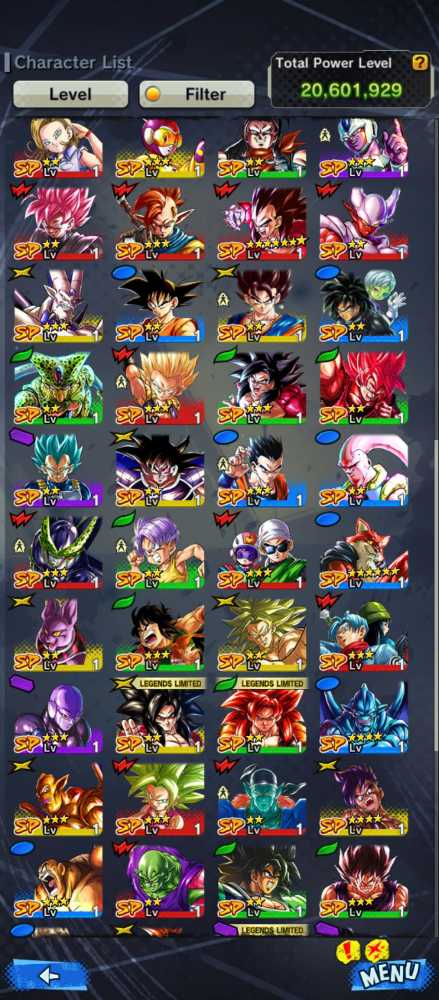Open the pink Super Buu character card
This screenshot has height=1000, width=439.
[x=364, y=470]
